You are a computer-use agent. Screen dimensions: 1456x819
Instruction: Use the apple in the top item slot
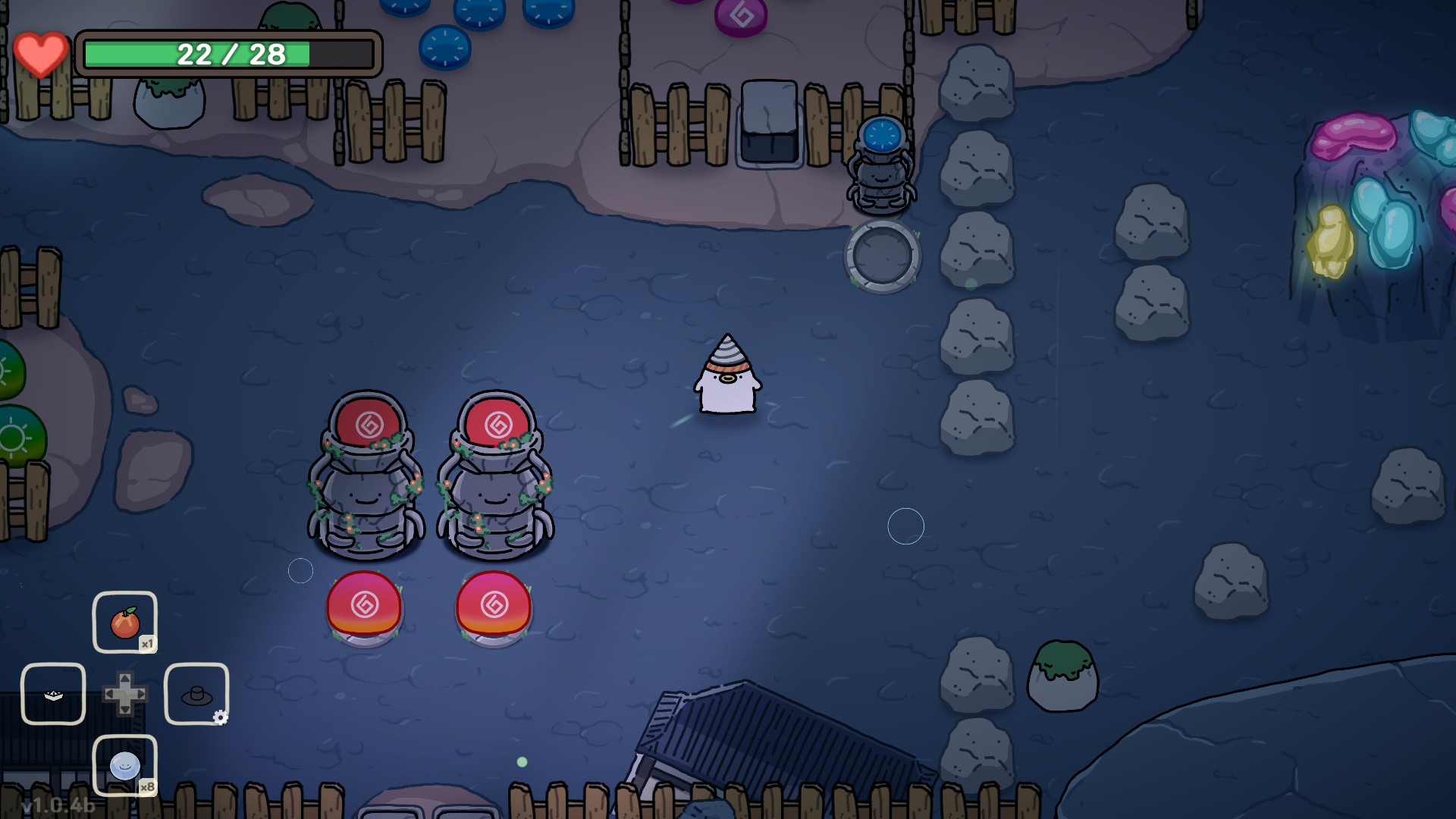pos(125,623)
